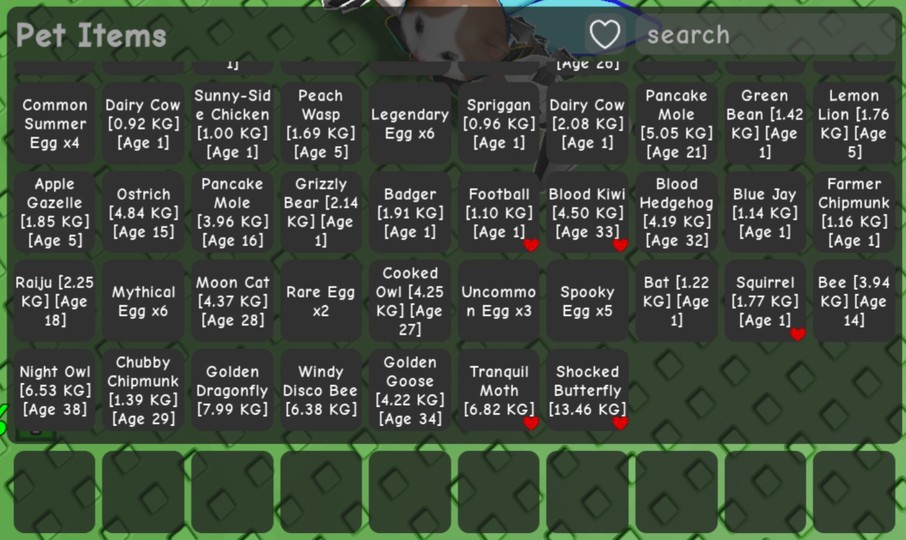Select Mythical Egg x6
Image resolution: width=906 pixels, height=540 pixels.
pos(143,302)
